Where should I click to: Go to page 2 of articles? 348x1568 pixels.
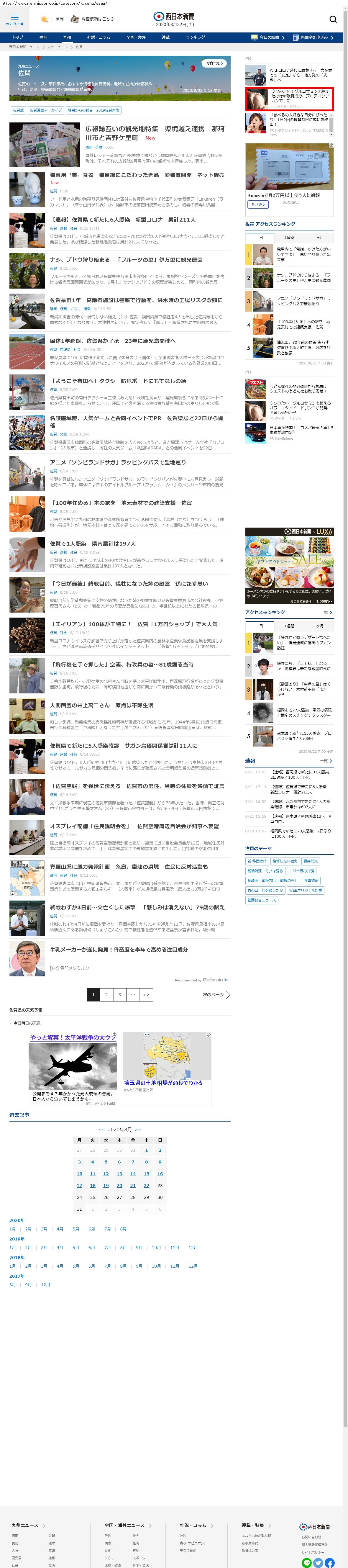[106, 995]
